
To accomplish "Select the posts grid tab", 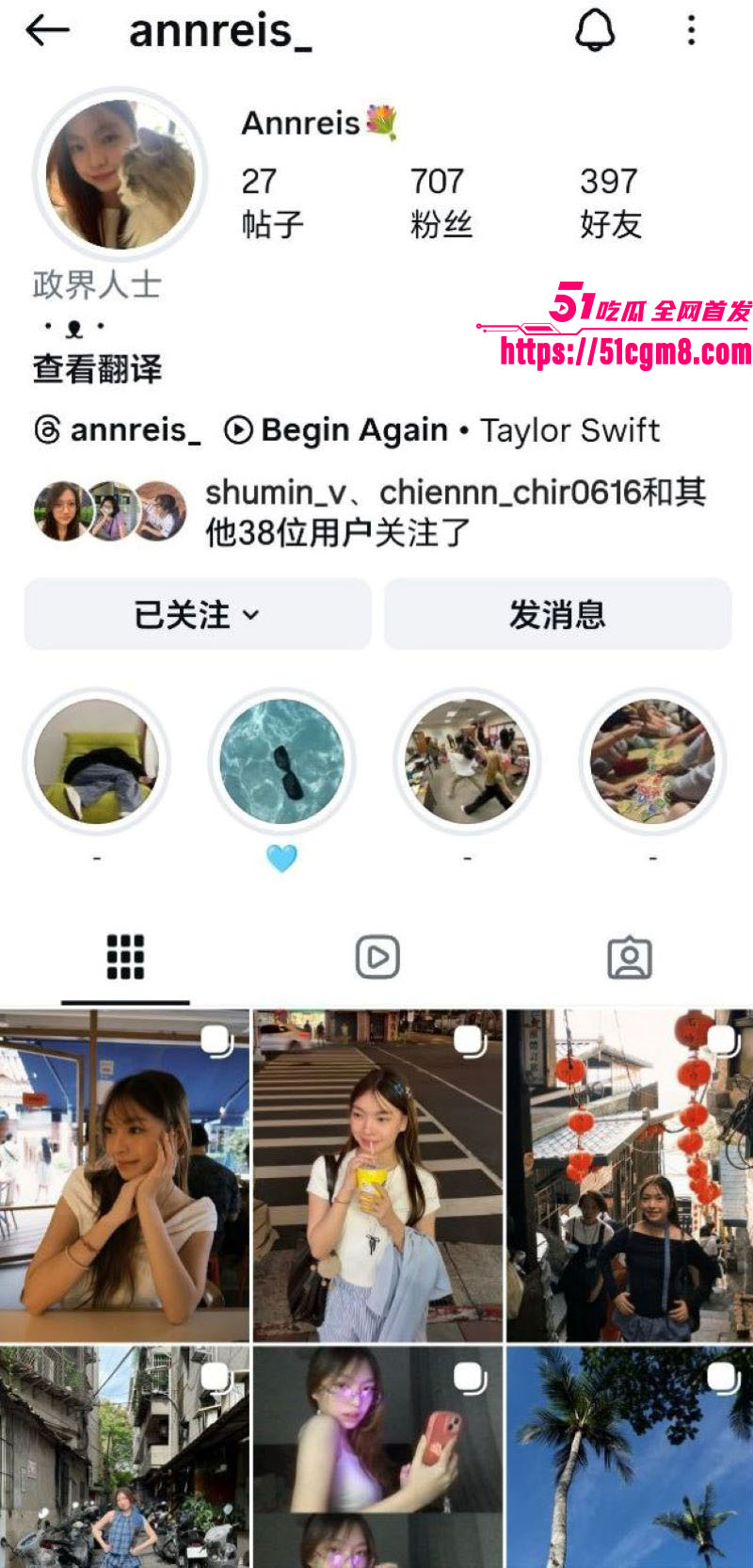I will [125, 957].
